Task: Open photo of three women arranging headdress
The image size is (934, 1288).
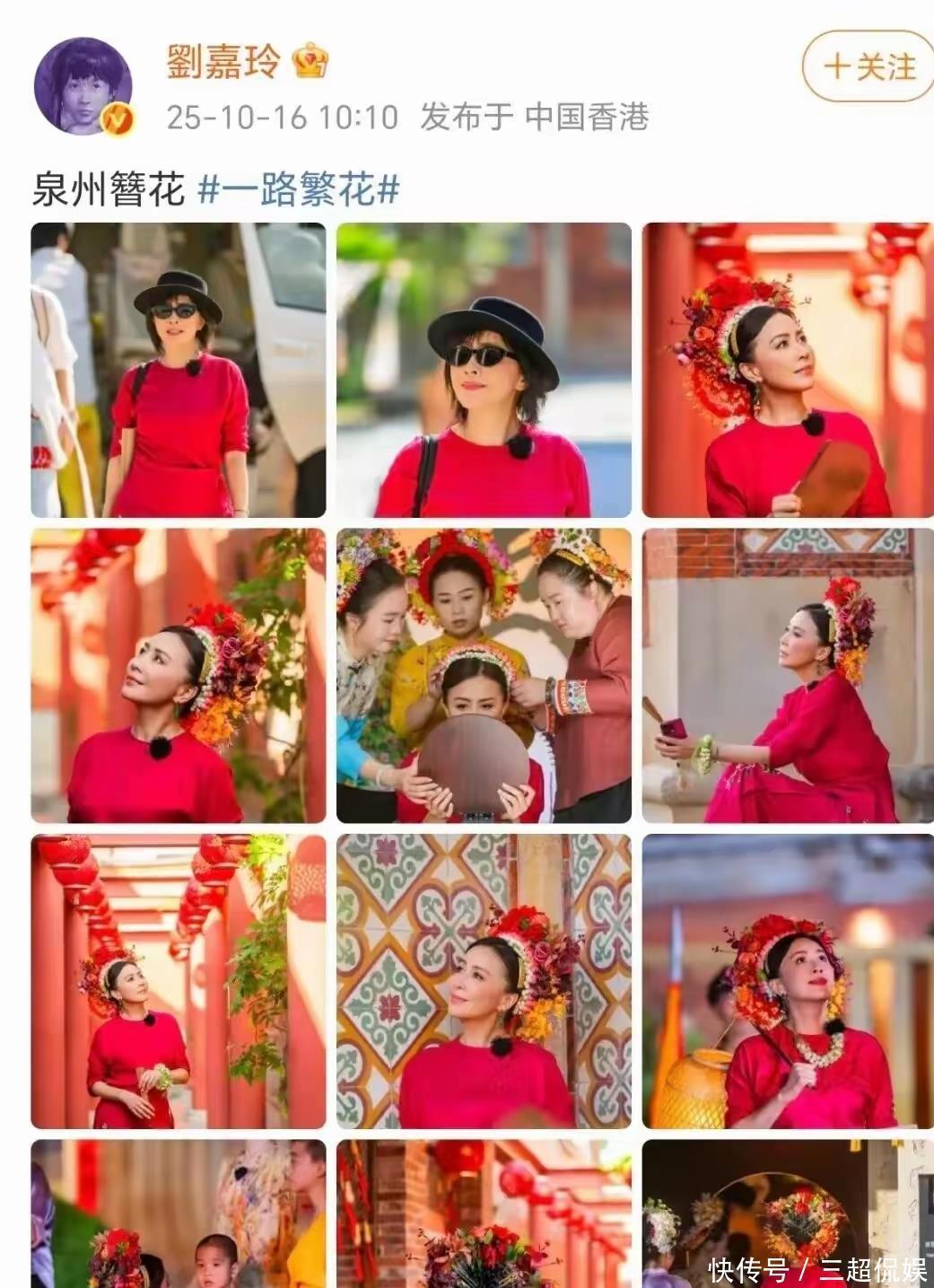Action: point(484,676)
